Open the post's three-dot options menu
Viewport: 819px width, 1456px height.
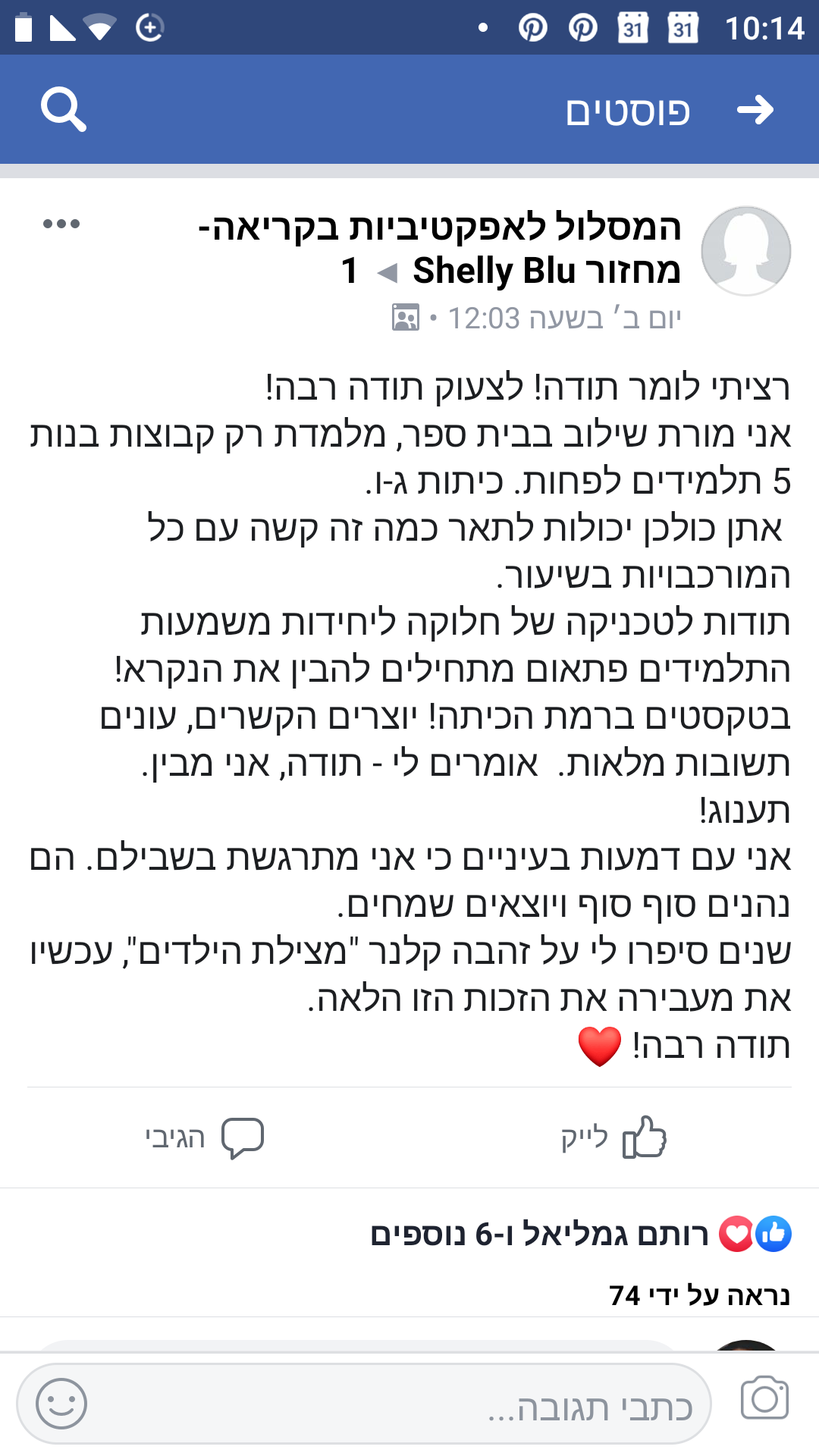point(61,224)
